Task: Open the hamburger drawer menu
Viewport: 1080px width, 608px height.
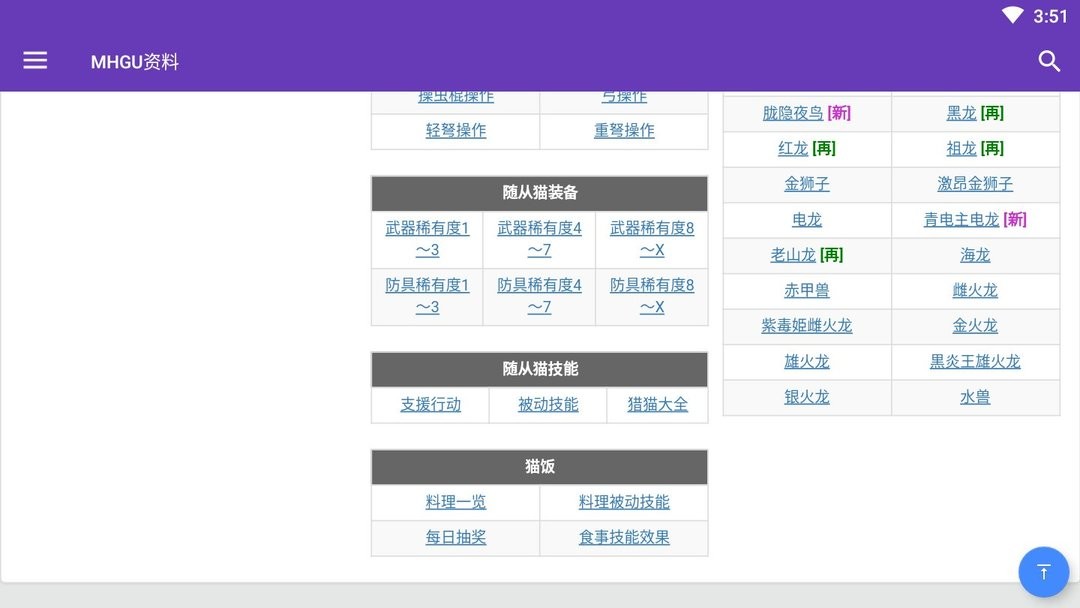Action: [x=35, y=61]
